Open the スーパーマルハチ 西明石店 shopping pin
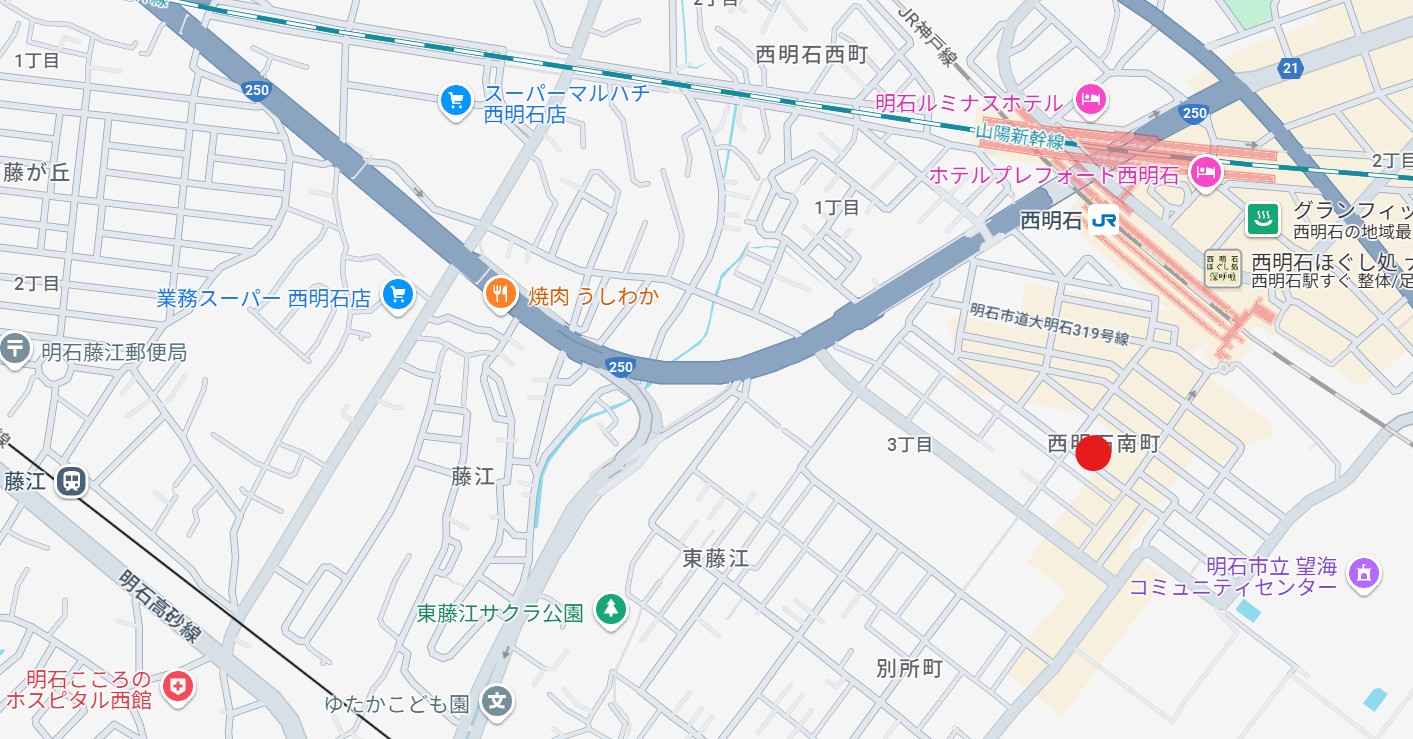The width and height of the screenshot is (1413, 739). 456,100
